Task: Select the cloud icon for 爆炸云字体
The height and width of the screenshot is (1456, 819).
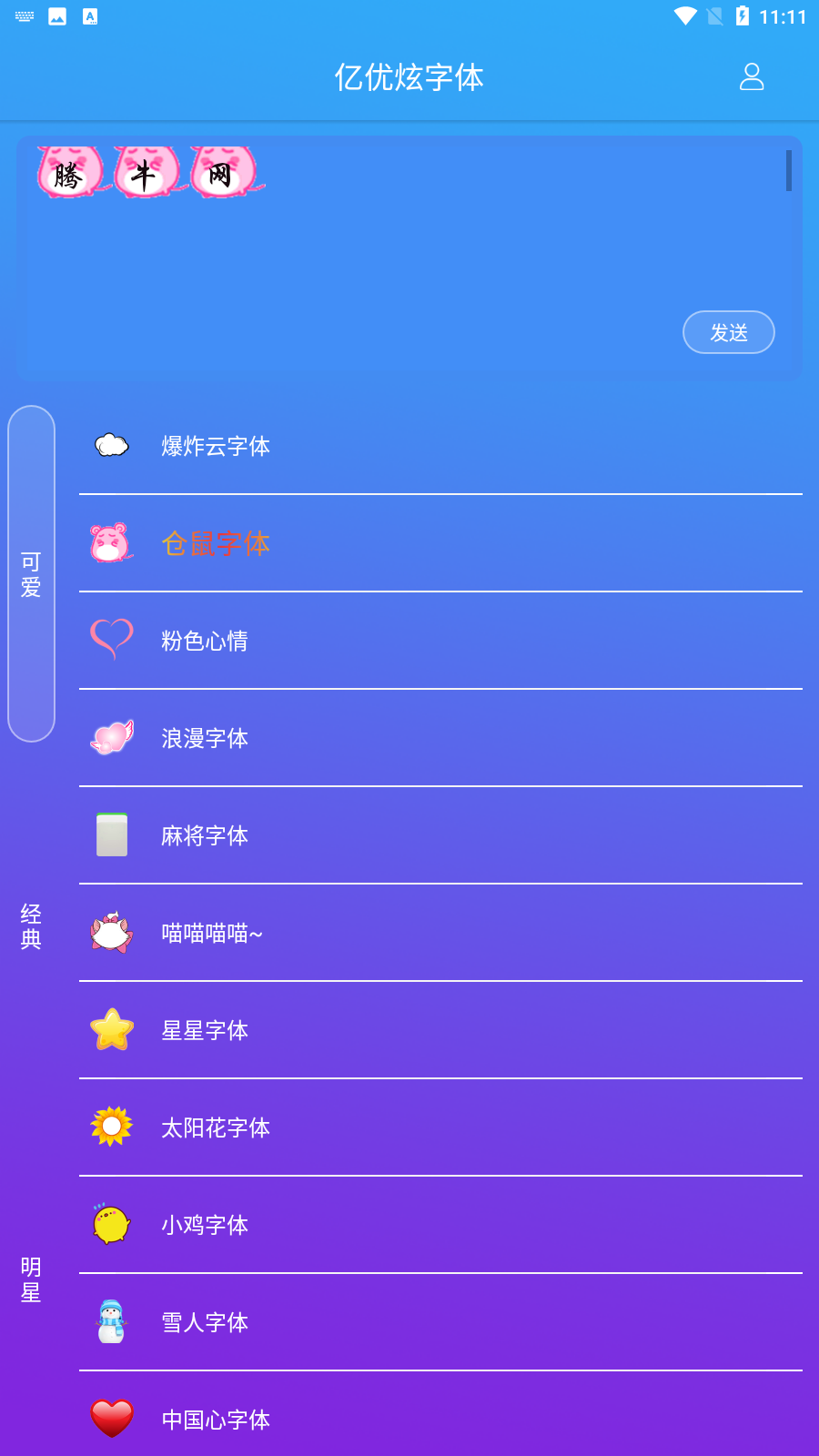Action: pyautogui.click(x=111, y=446)
